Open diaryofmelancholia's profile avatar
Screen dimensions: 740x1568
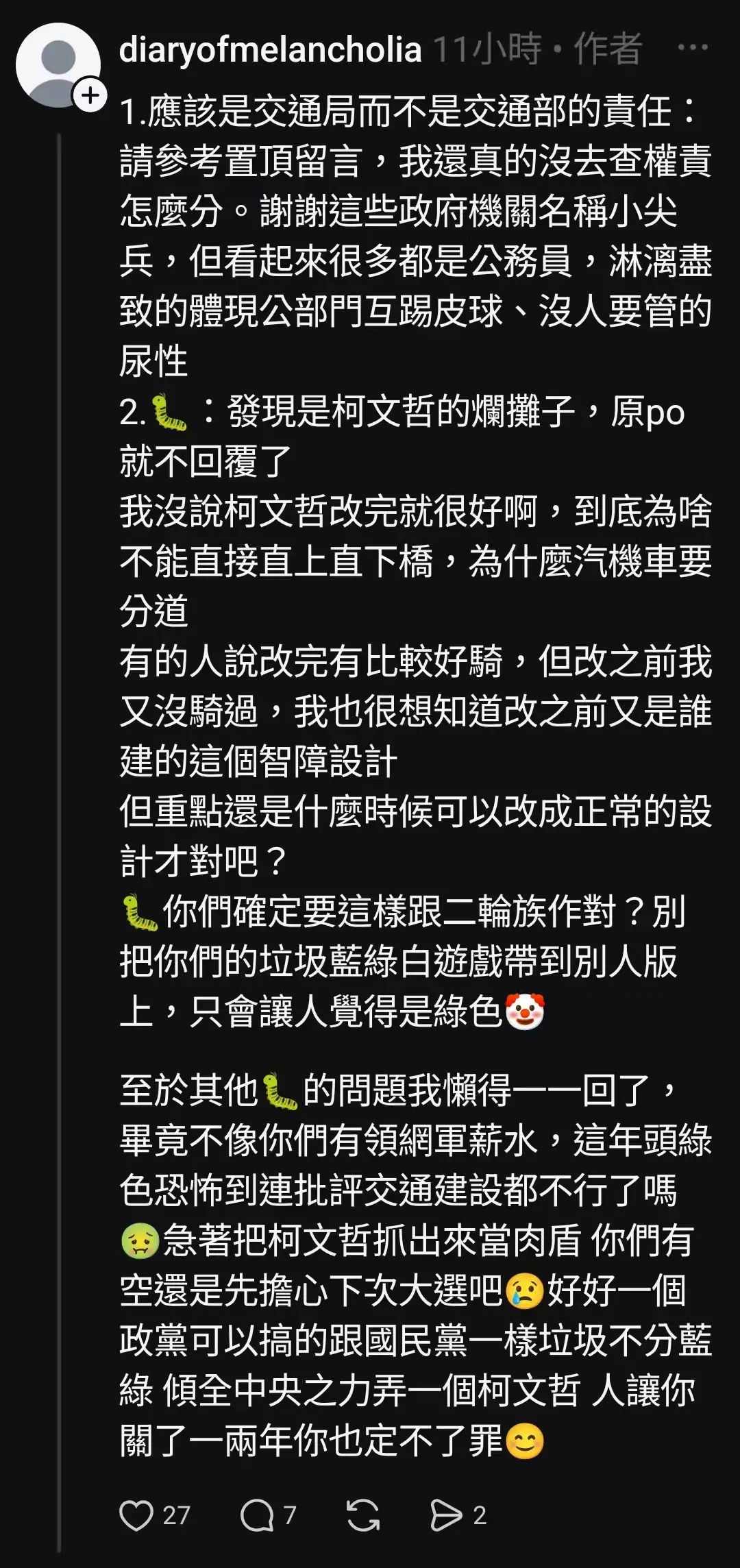pyautogui.click(x=56, y=63)
